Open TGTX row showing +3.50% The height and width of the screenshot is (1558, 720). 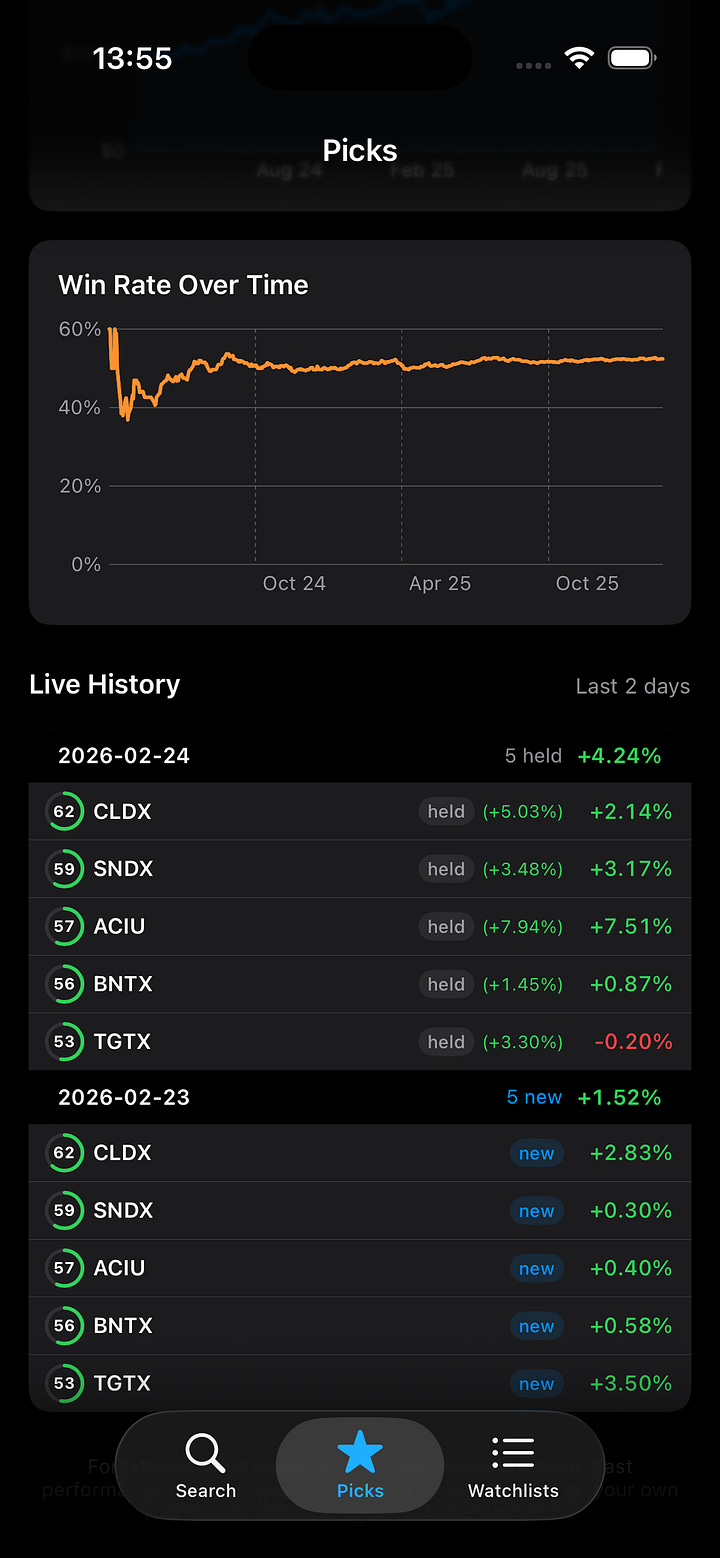tap(360, 1383)
